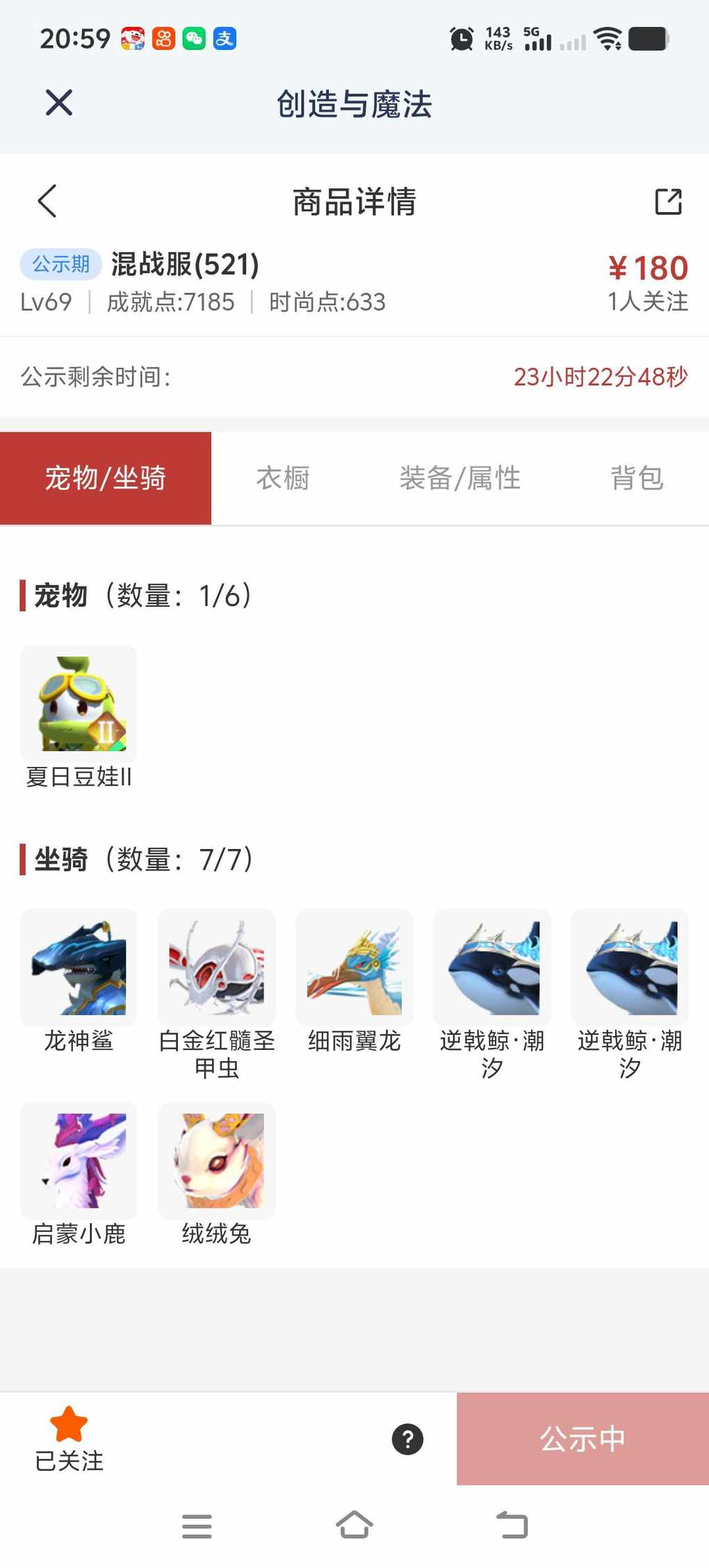The image size is (709, 1568).
Task: Share this product listing
Action: click(x=668, y=202)
